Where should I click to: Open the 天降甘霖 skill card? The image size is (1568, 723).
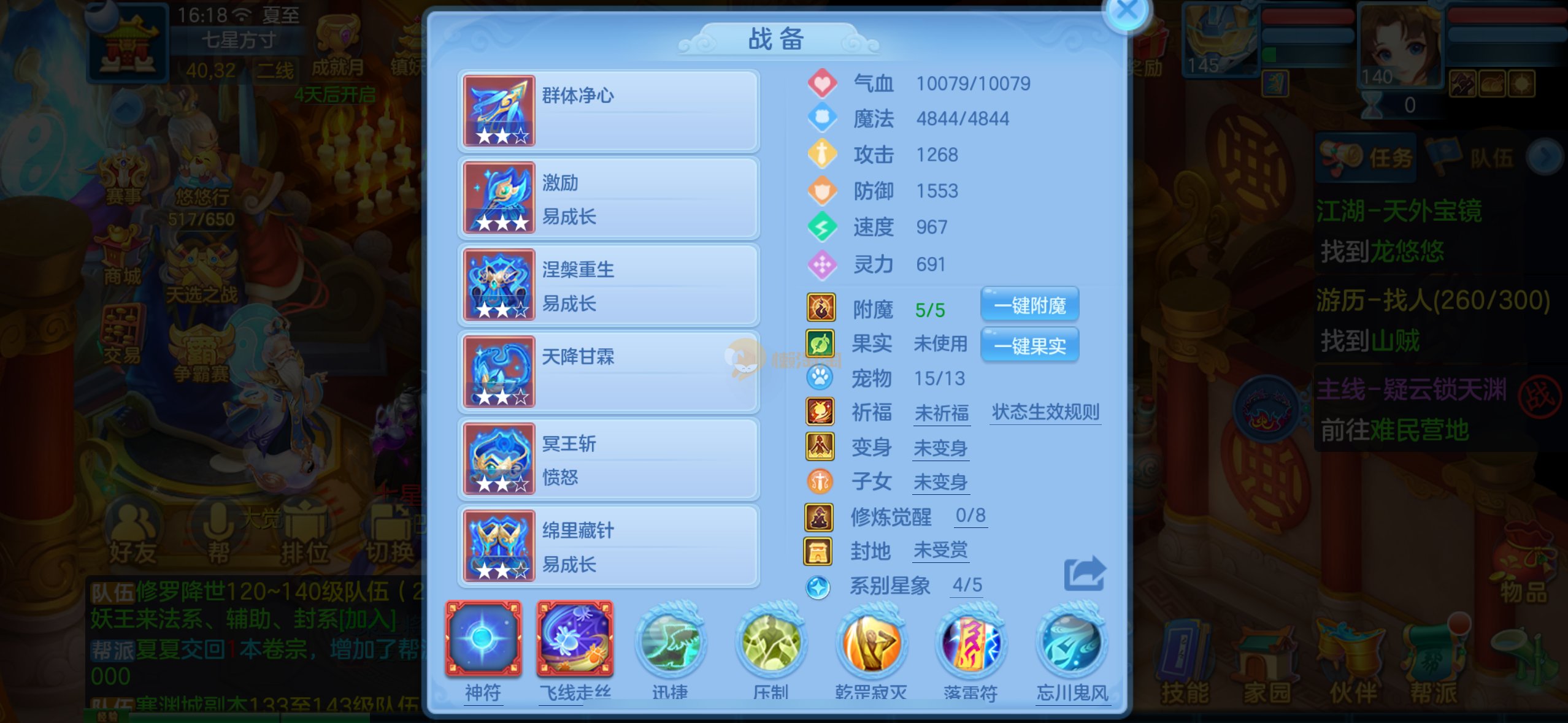coord(609,372)
